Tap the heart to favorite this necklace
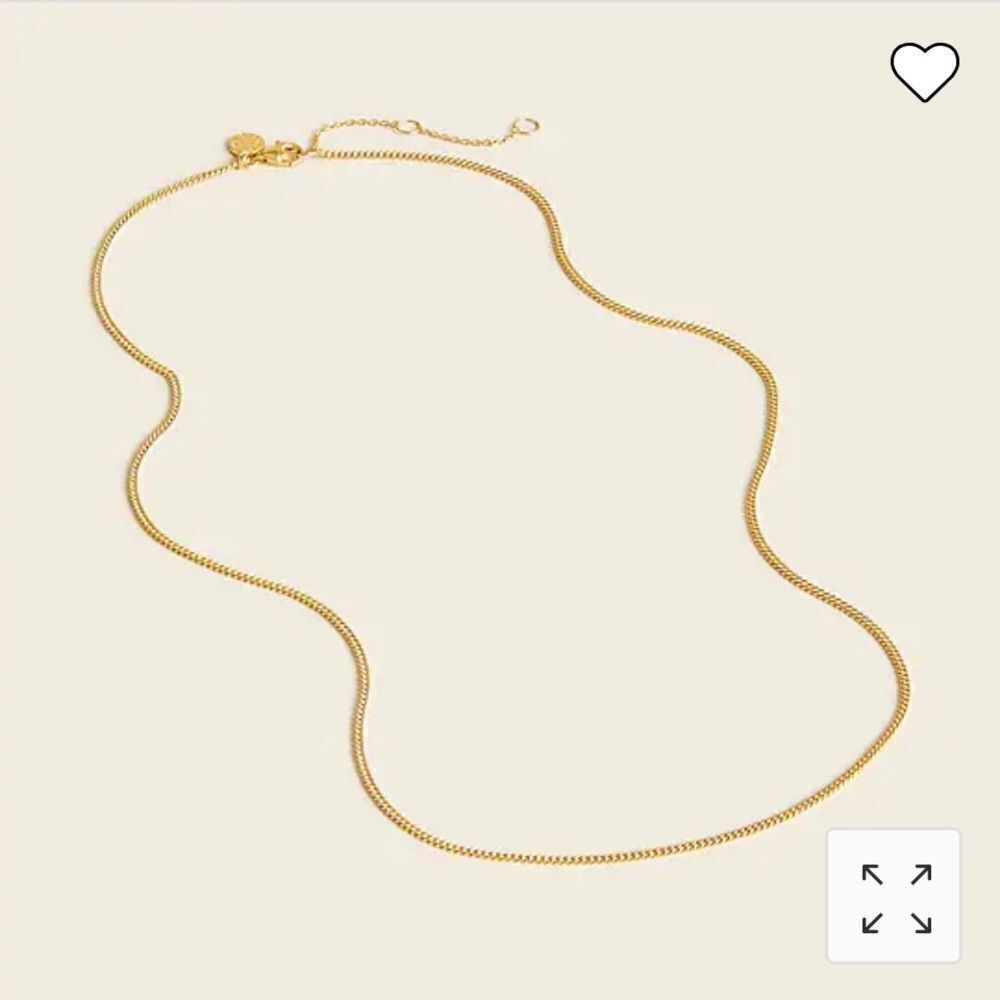This screenshot has width=1000, height=1000. (924, 71)
